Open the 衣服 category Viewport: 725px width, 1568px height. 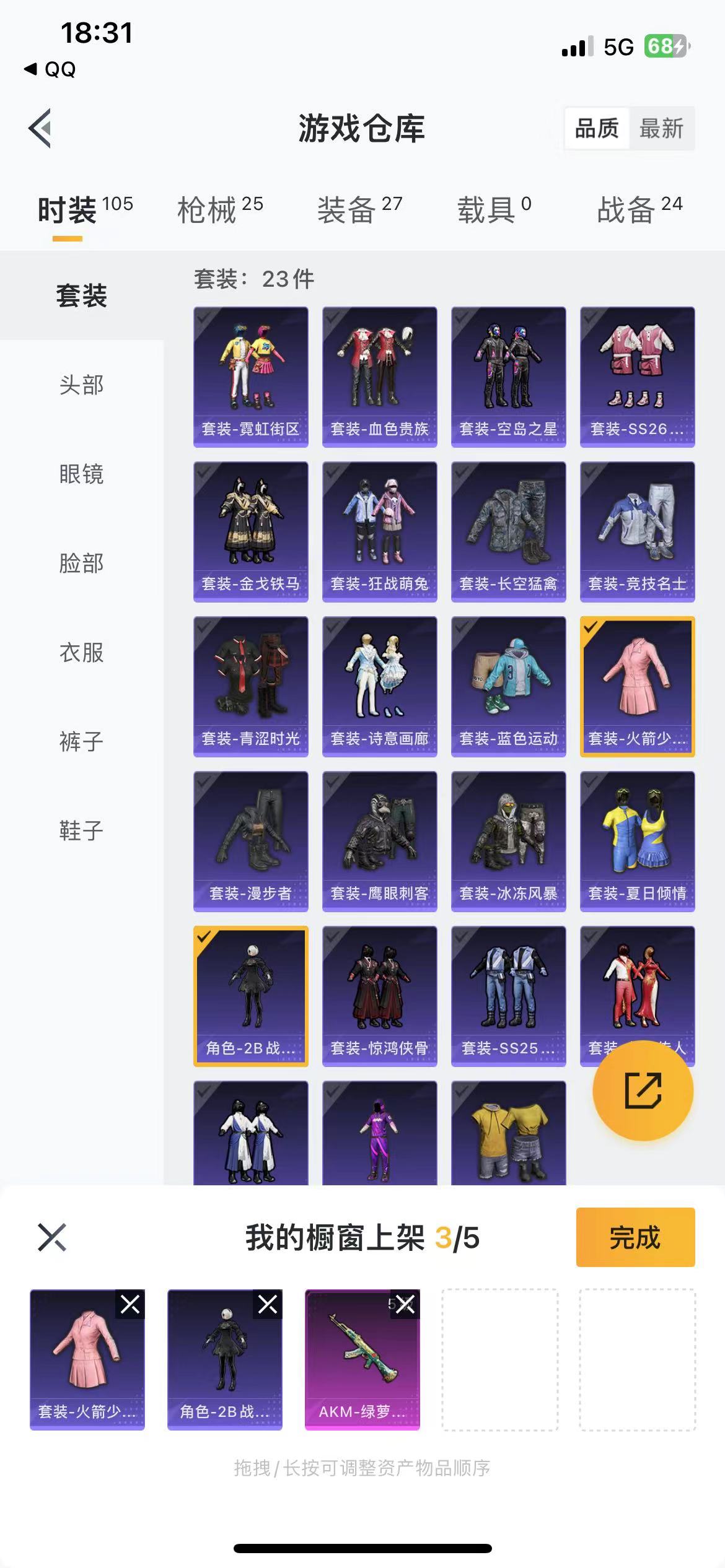coord(81,652)
